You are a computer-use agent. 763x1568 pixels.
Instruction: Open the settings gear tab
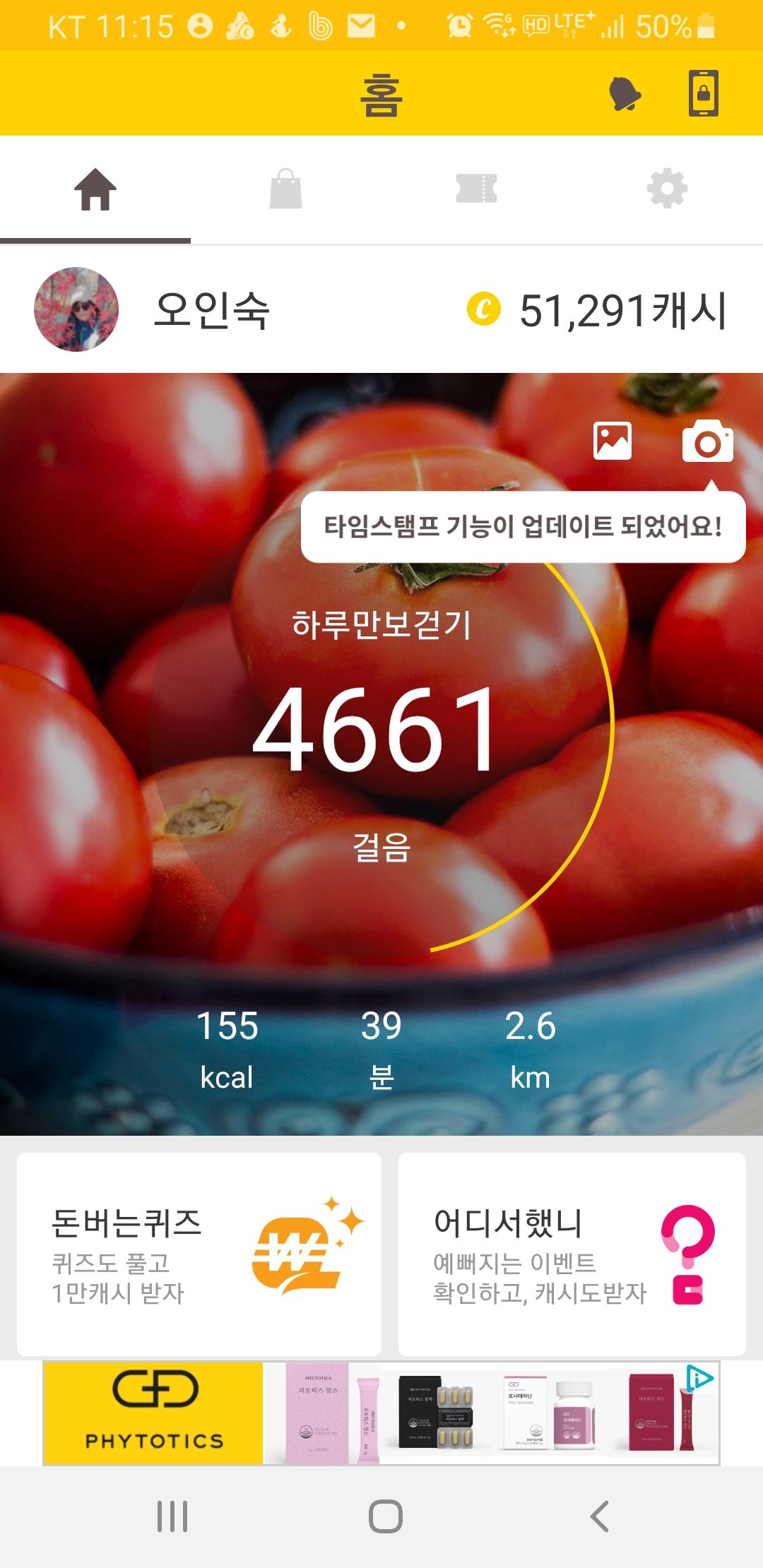point(667,189)
